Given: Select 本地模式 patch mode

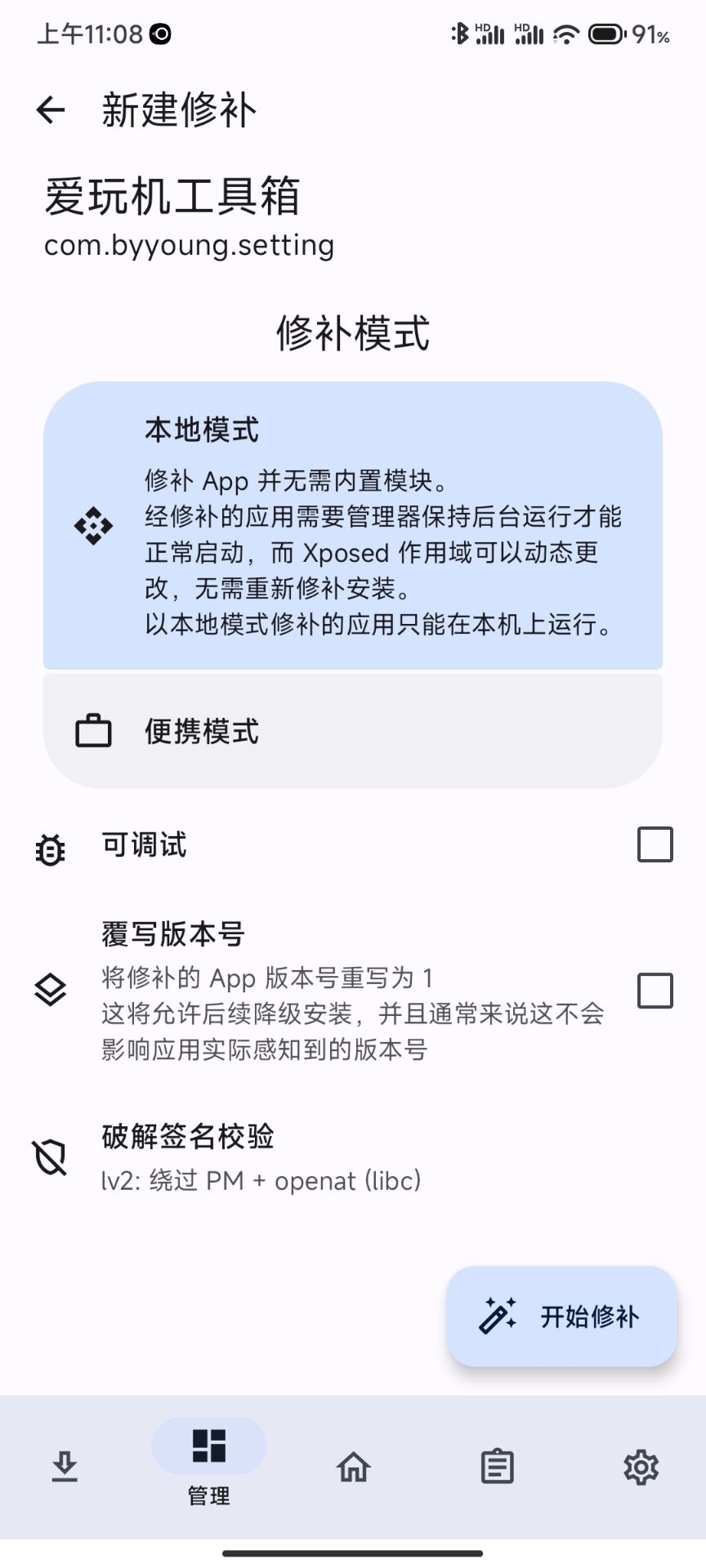Looking at the screenshot, I should tap(352, 525).
